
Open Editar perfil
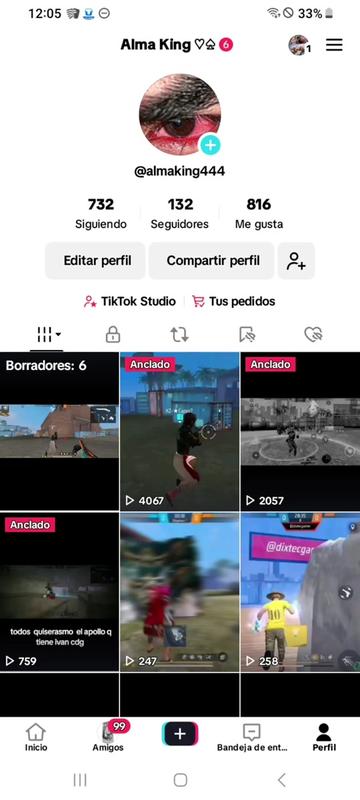(95, 261)
